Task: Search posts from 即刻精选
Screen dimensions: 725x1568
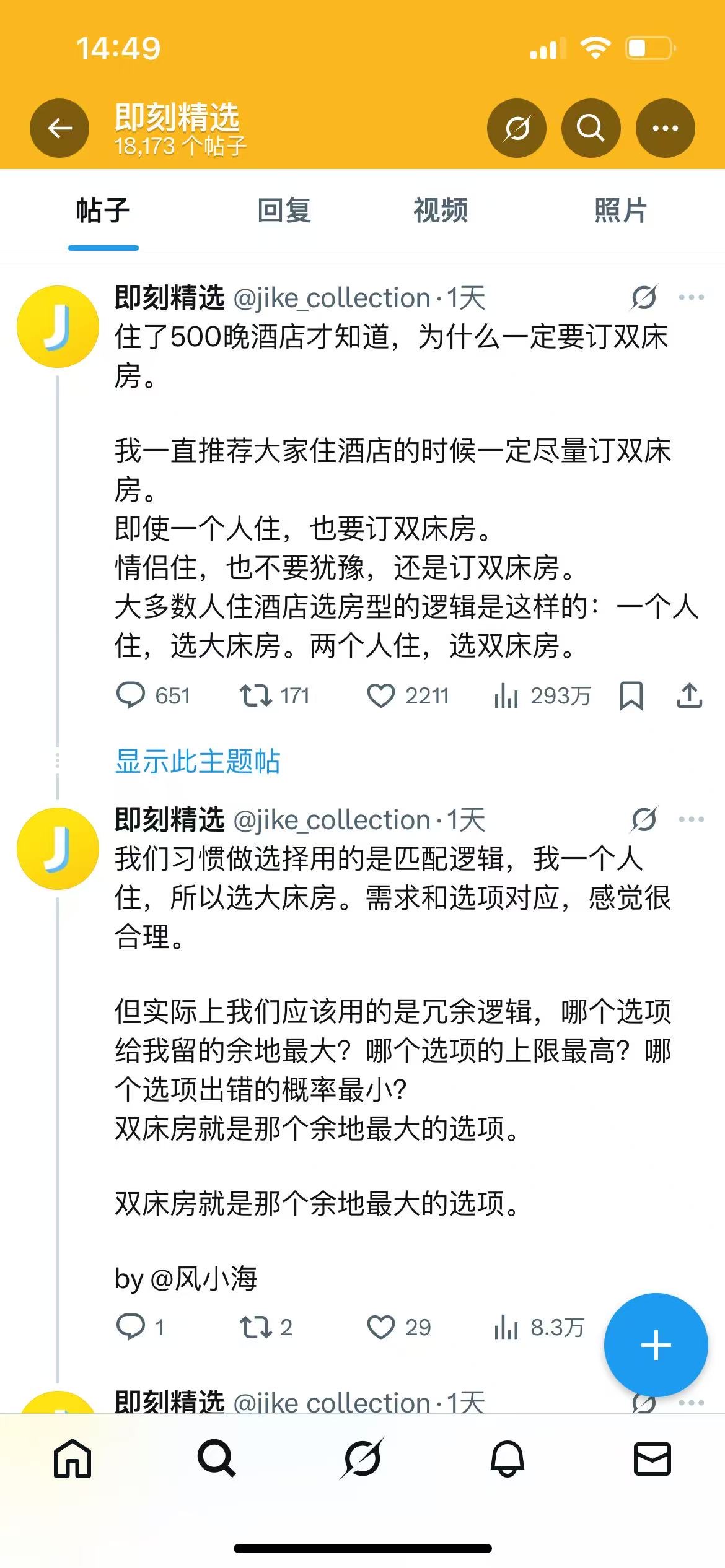Action: pyautogui.click(x=591, y=128)
